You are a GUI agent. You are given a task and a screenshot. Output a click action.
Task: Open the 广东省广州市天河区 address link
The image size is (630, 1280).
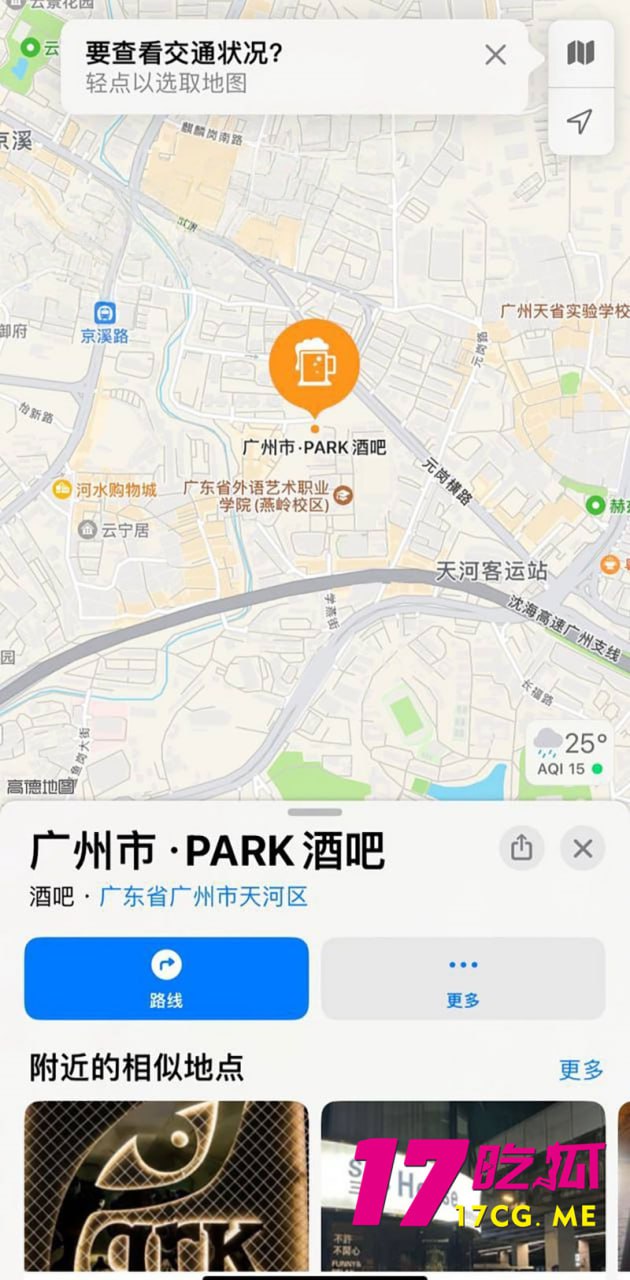tap(203, 897)
